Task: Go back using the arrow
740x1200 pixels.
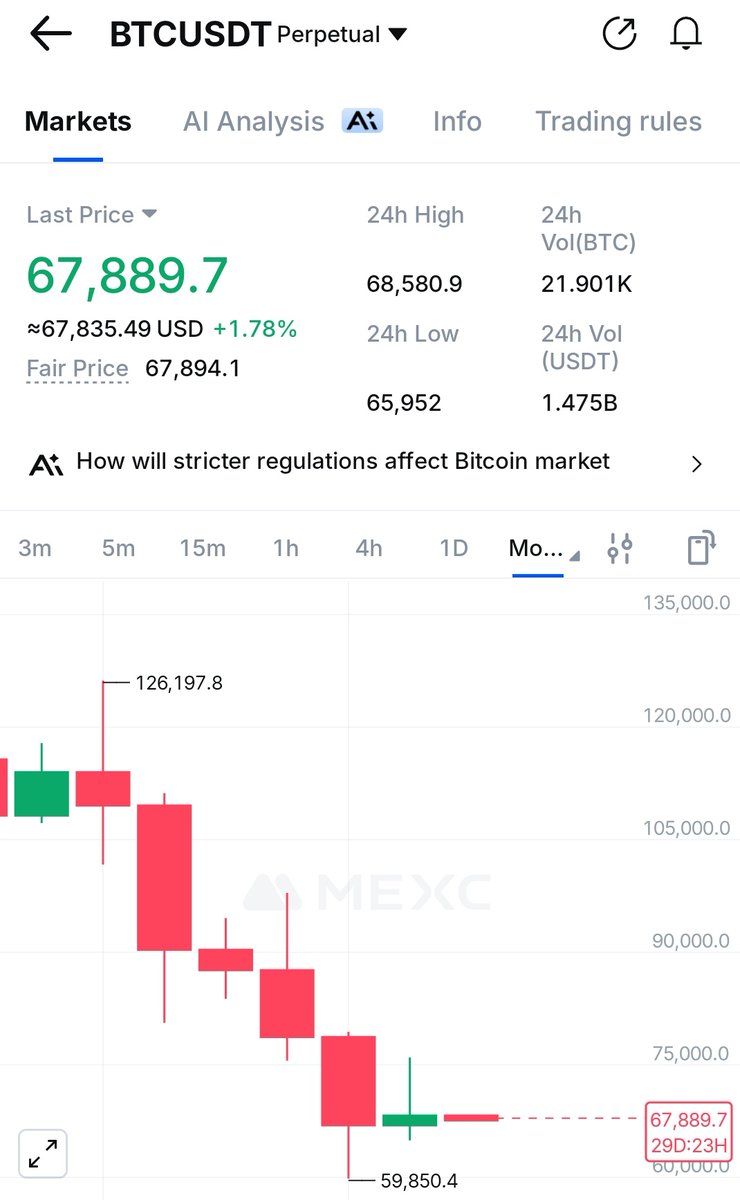Action: (51, 34)
